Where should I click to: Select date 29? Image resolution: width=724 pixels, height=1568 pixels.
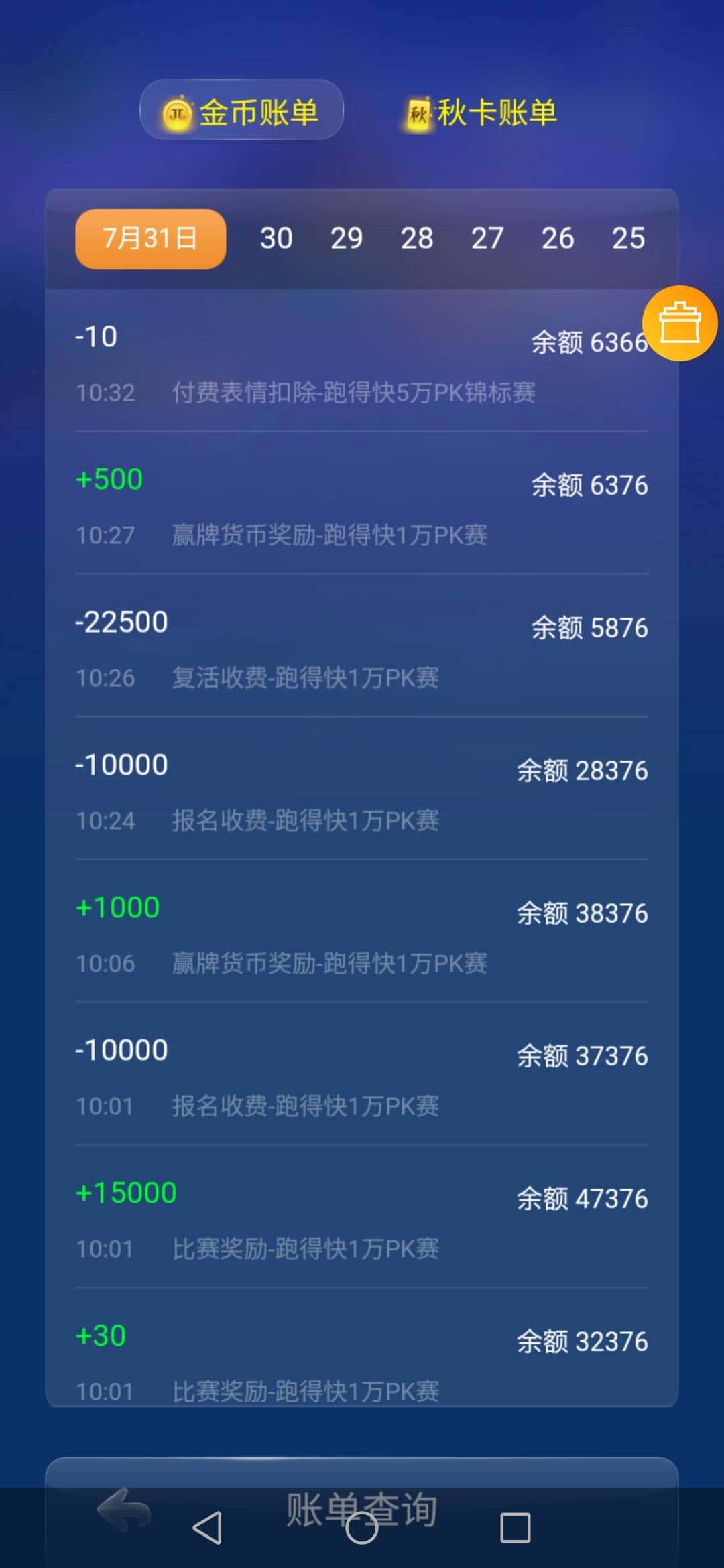tap(347, 238)
